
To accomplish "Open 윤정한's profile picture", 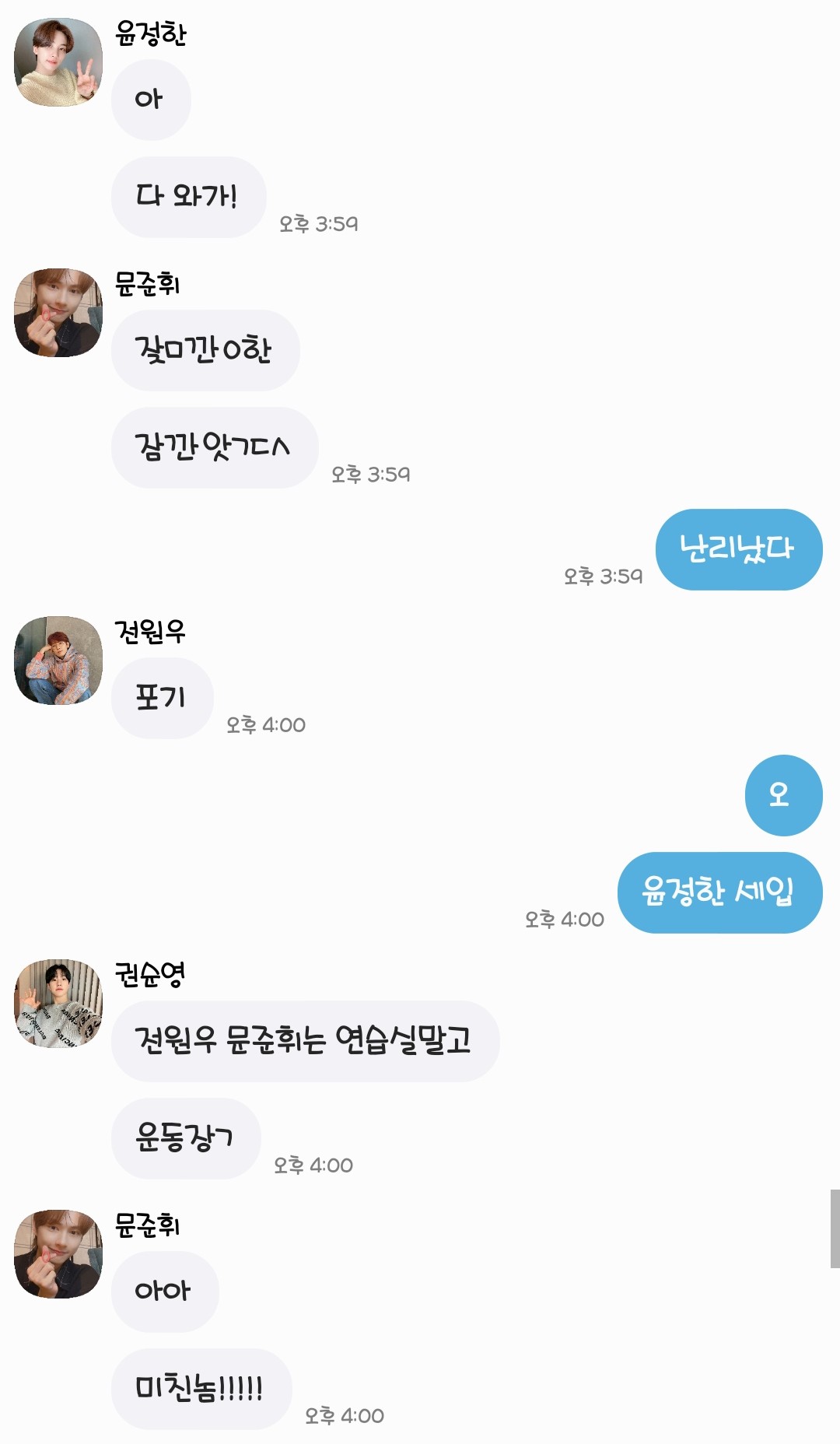I will tap(58, 62).
